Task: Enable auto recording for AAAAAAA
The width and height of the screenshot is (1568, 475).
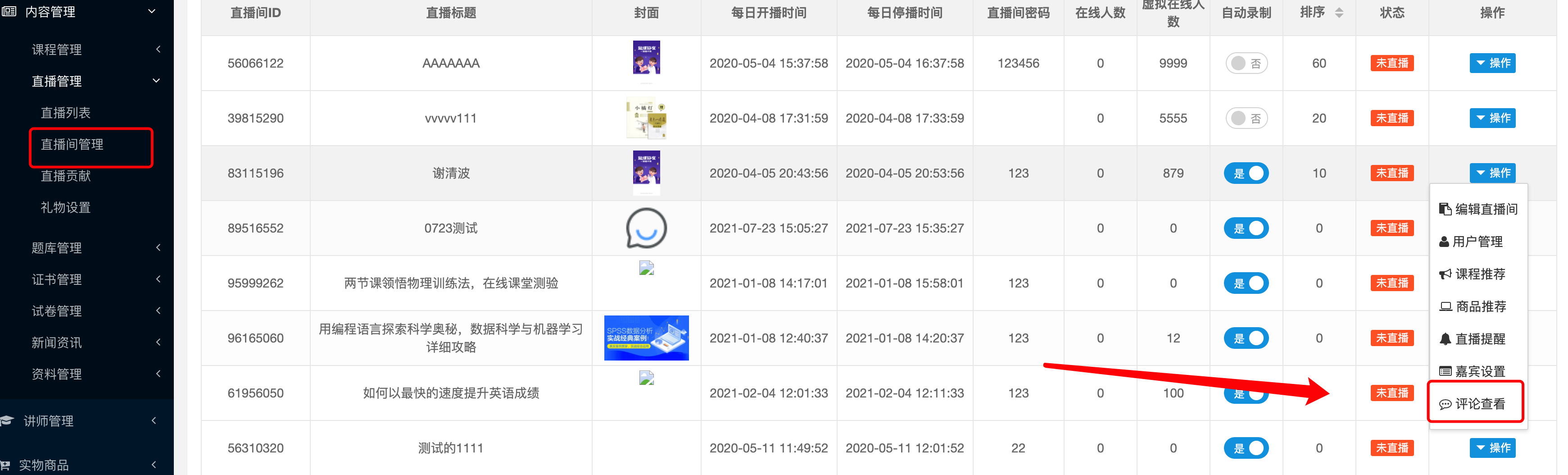Action: [1246, 64]
